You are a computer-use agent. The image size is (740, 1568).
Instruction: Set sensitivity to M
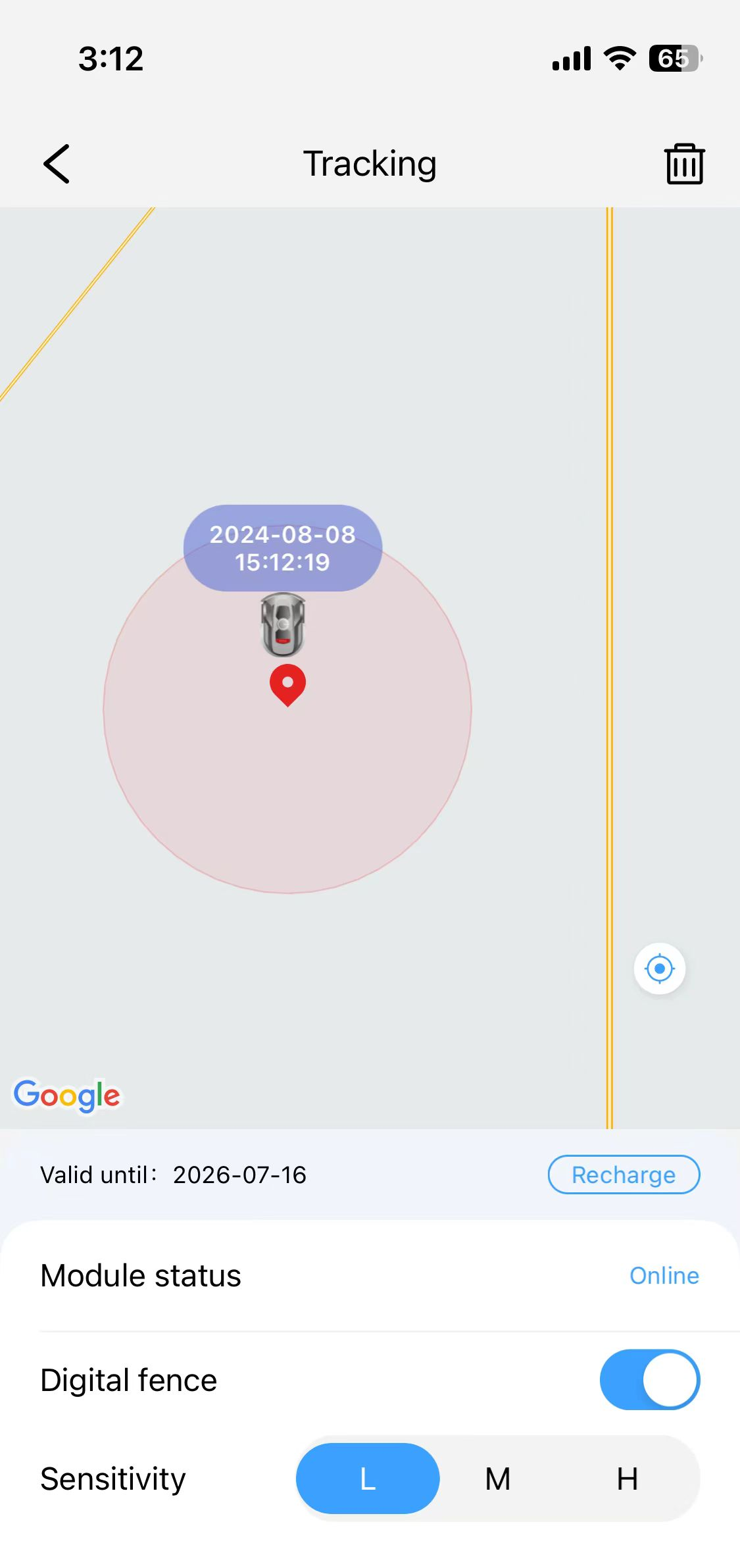click(498, 1479)
